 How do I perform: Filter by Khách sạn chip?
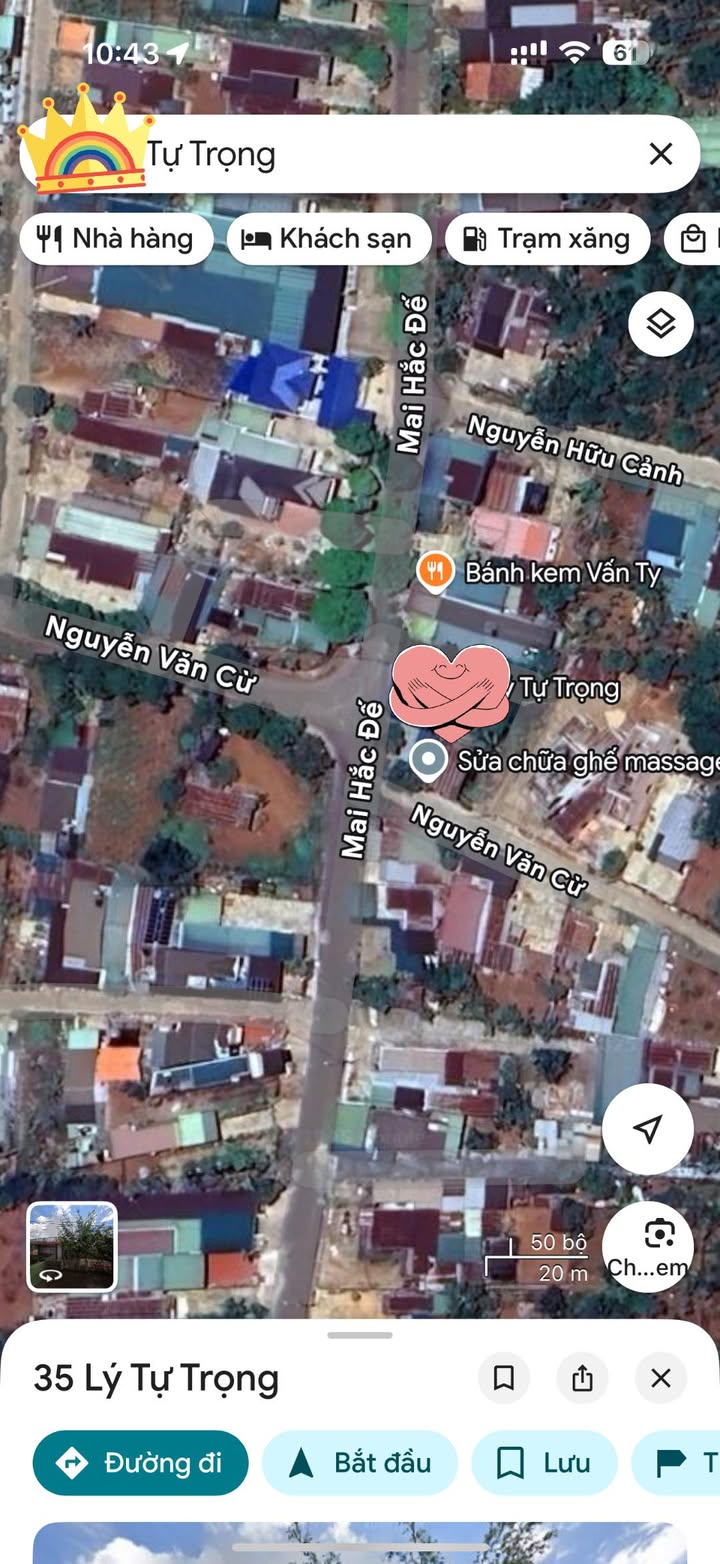[x=329, y=239]
